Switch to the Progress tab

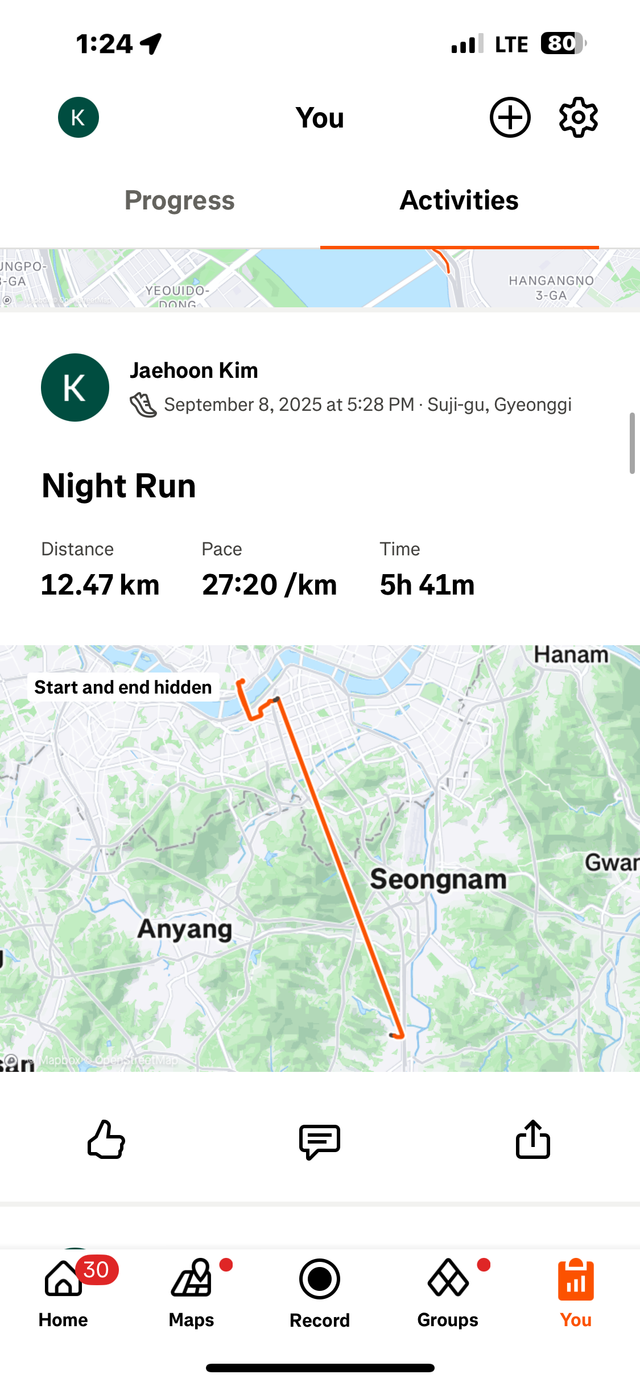[179, 201]
